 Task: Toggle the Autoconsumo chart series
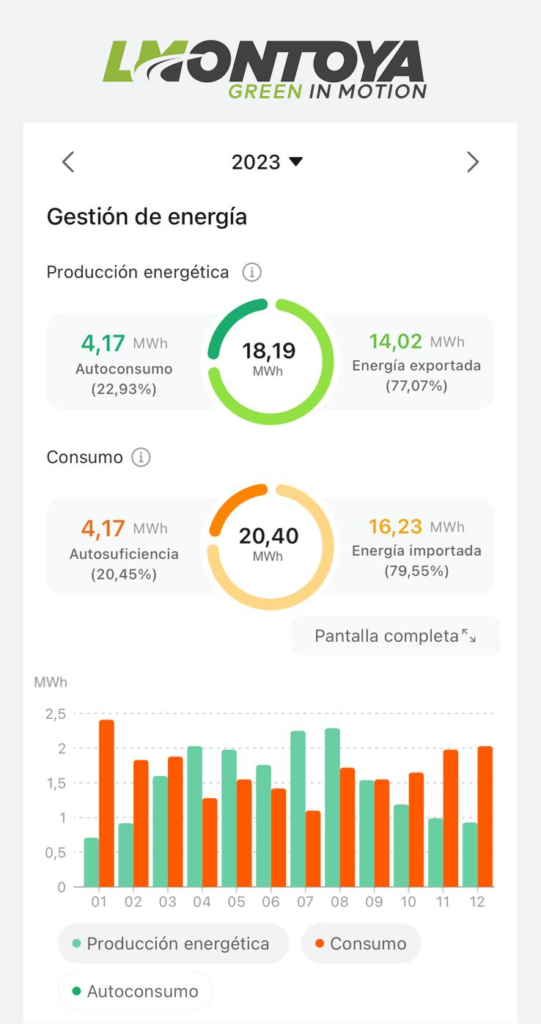[x=135, y=991]
